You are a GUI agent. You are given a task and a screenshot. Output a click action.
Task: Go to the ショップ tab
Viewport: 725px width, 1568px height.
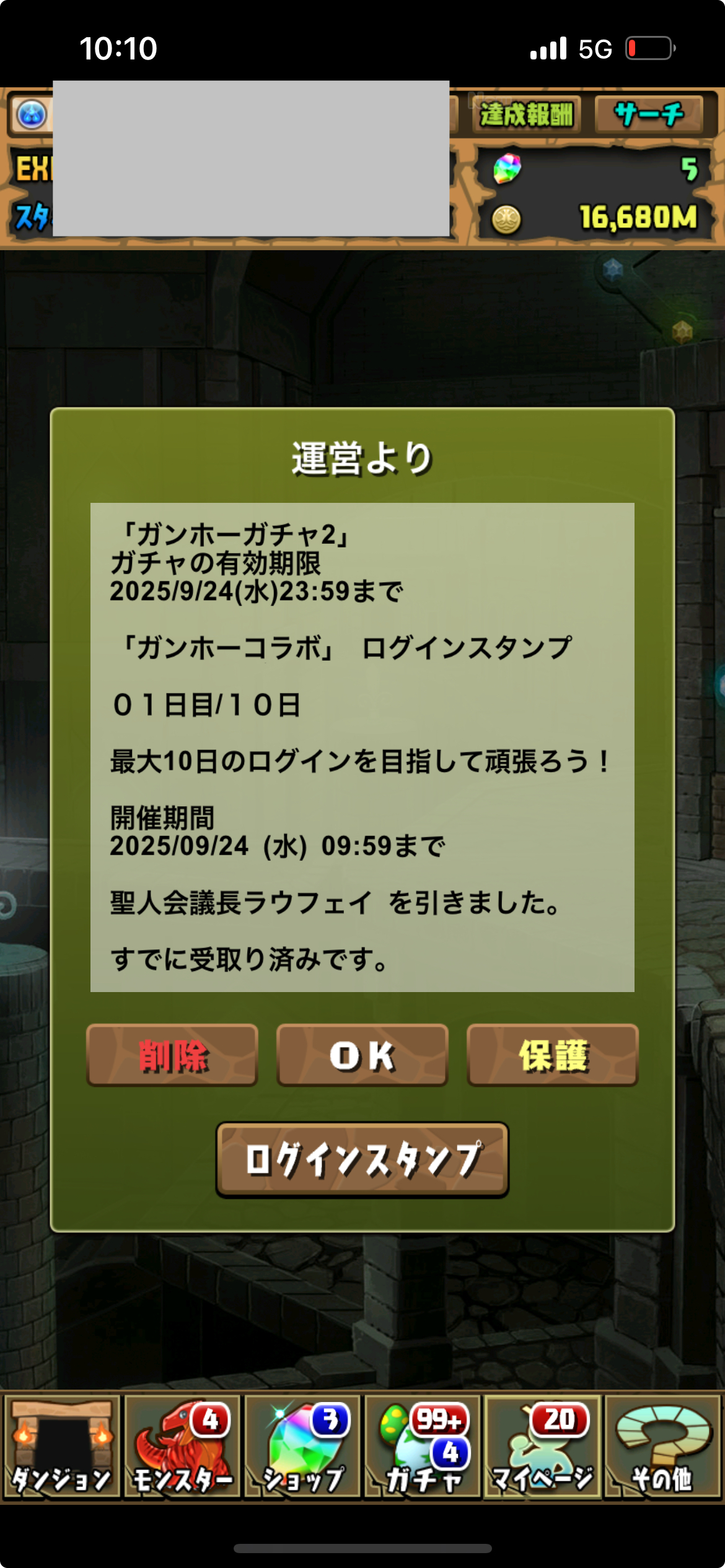click(x=302, y=1447)
